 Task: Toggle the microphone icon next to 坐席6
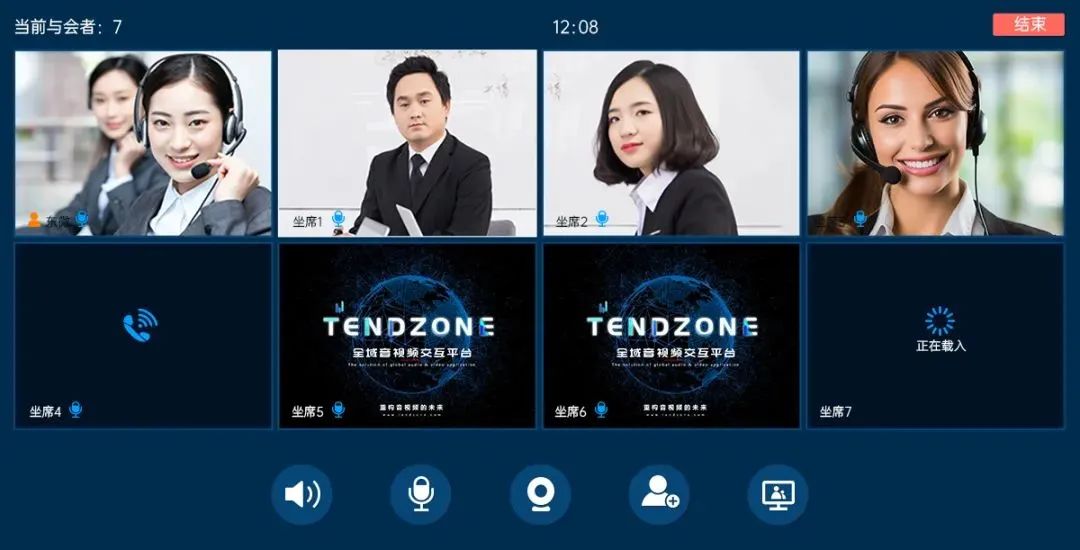coord(601,410)
